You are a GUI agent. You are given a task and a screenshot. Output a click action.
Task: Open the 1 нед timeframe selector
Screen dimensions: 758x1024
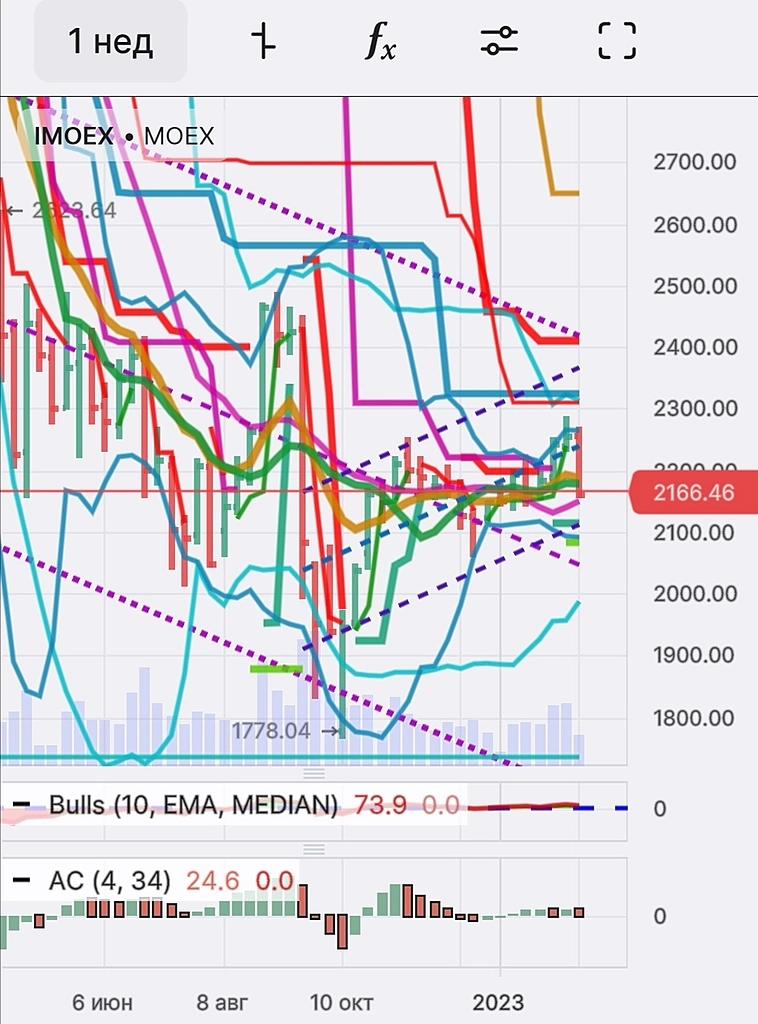point(110,42)
